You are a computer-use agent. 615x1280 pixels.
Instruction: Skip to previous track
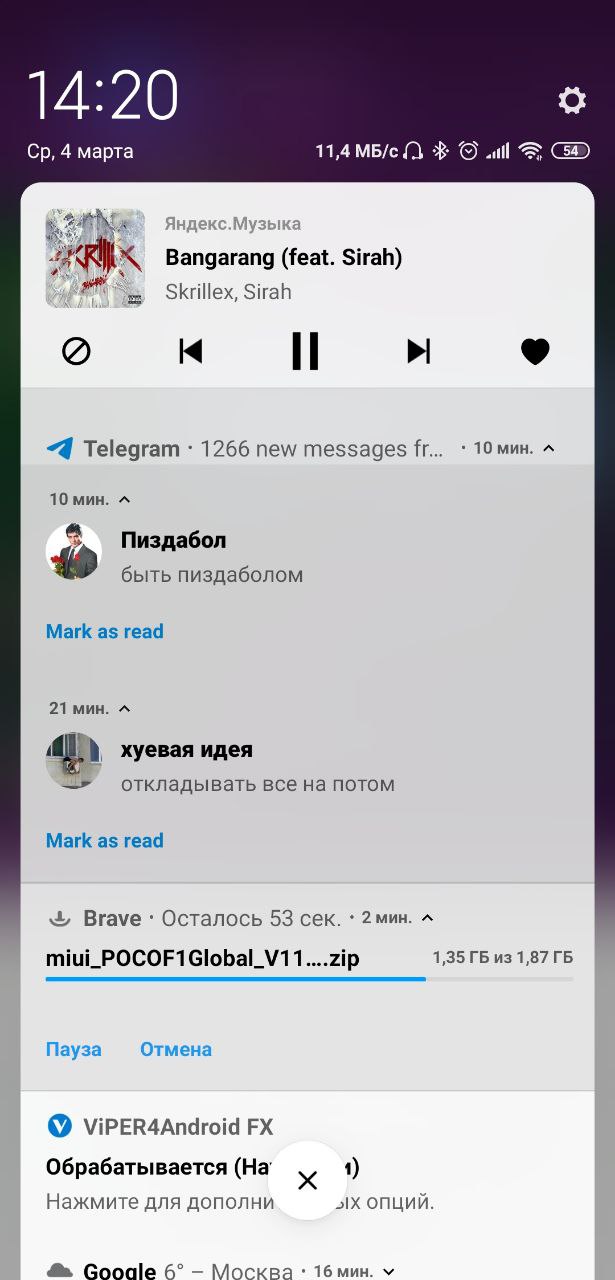click(x=190, y=351)
